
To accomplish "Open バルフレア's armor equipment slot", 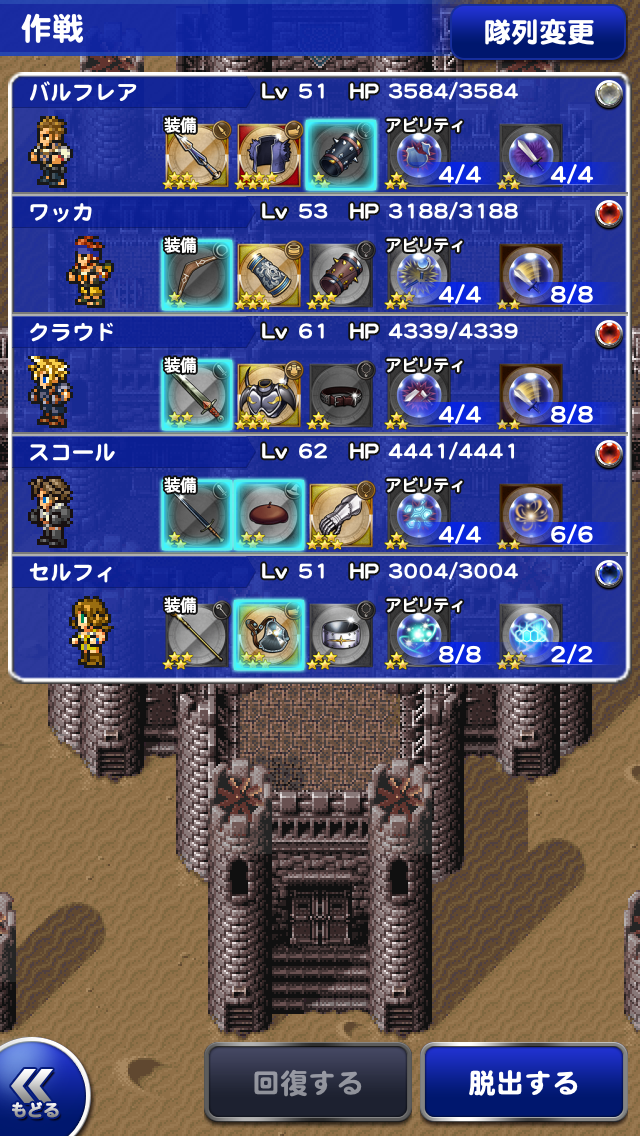I will point(269,153).
